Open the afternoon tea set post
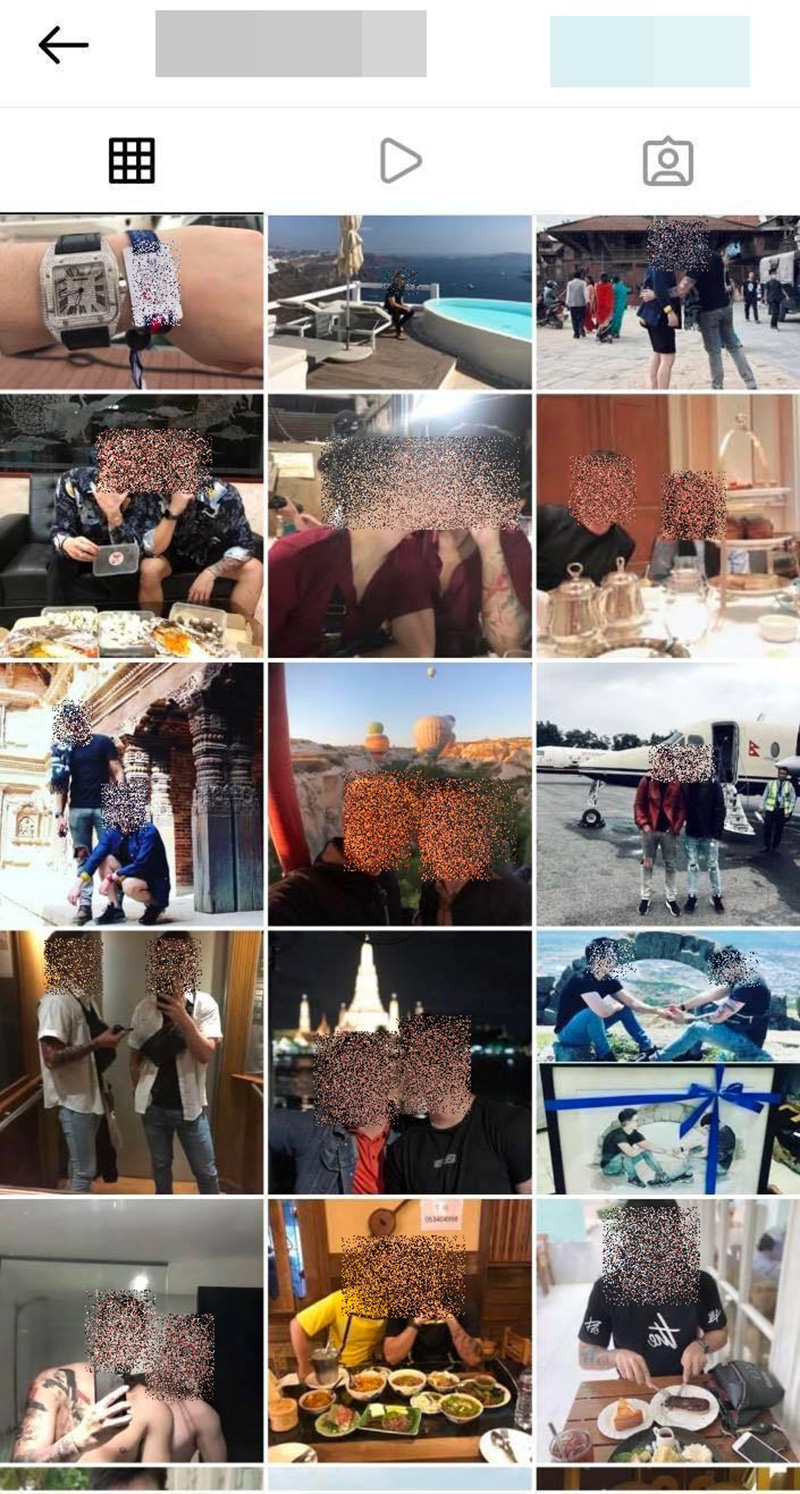This screenshot has height=1494, width=800. coord(668,525)
